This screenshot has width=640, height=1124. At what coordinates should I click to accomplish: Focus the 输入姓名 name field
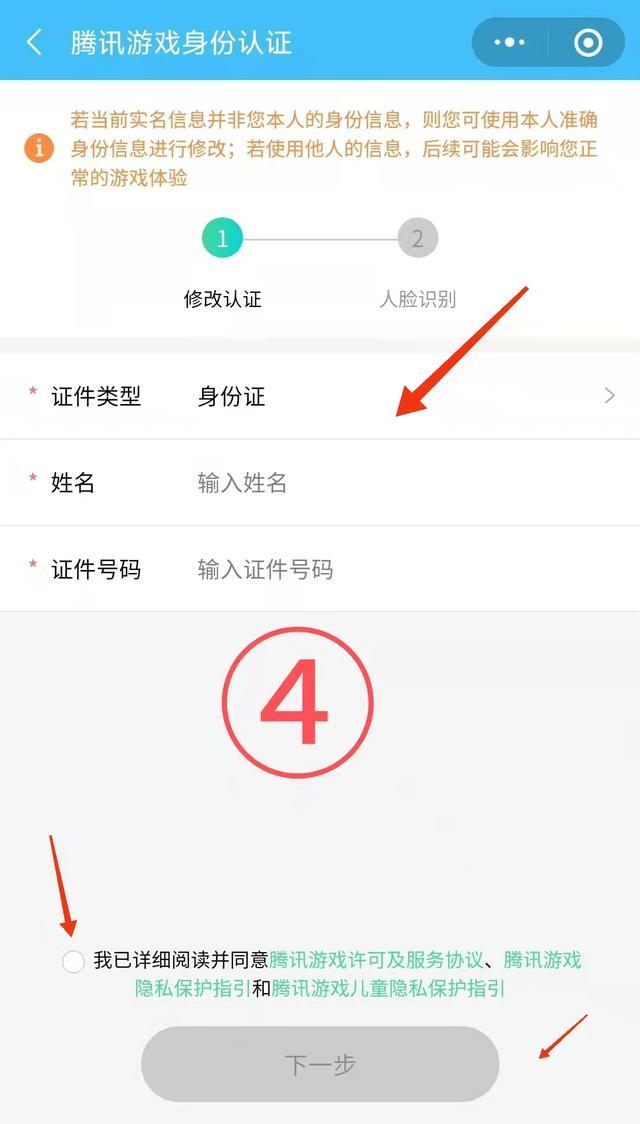(400, 483)
